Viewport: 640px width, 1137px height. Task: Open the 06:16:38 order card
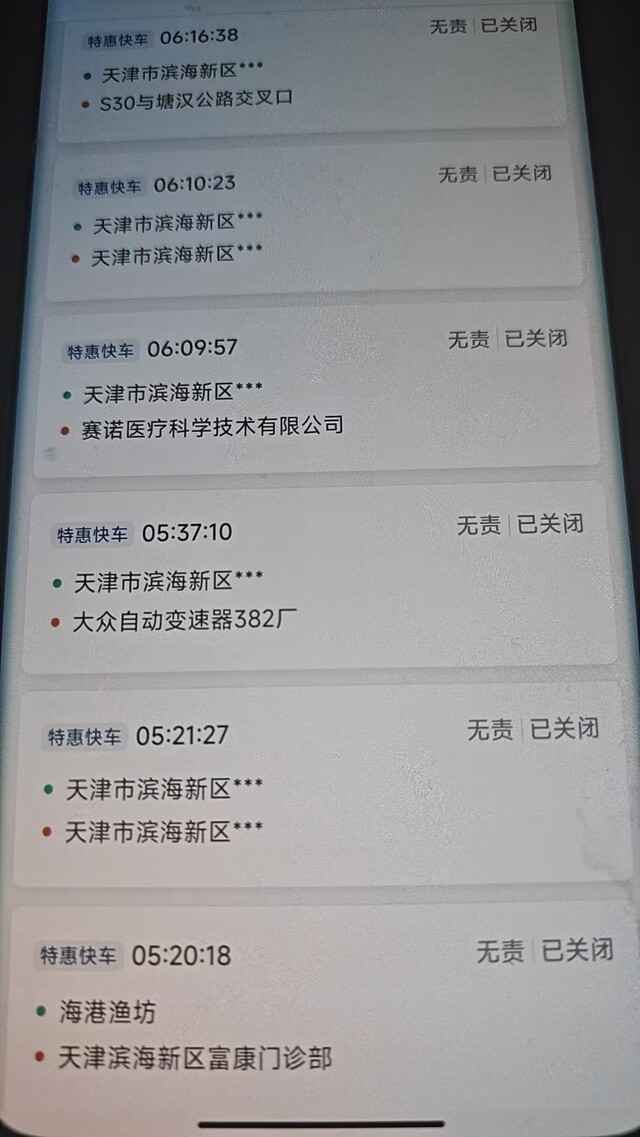pyautogui.click(x=313, y=69)
